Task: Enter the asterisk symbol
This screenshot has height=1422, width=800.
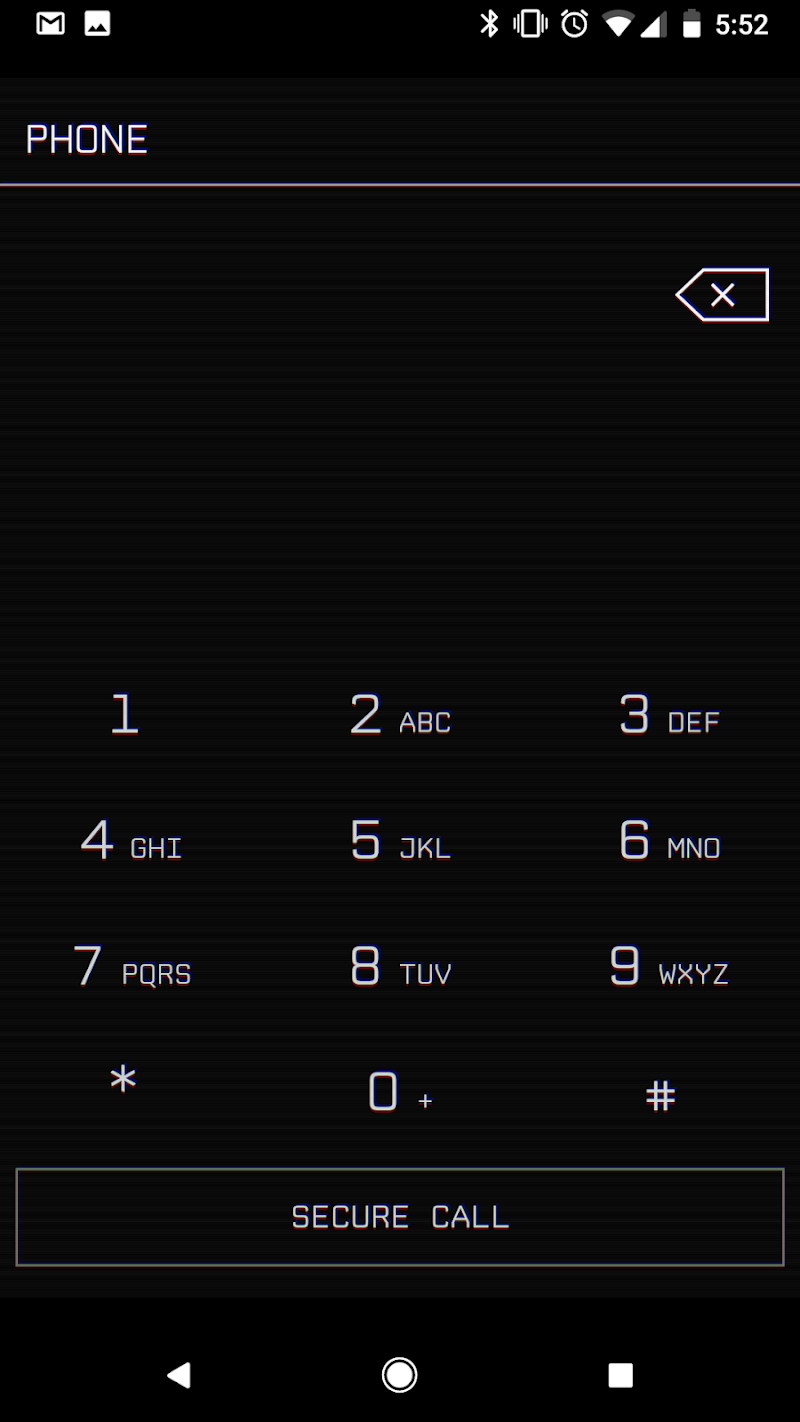Action: (123, 1082)
